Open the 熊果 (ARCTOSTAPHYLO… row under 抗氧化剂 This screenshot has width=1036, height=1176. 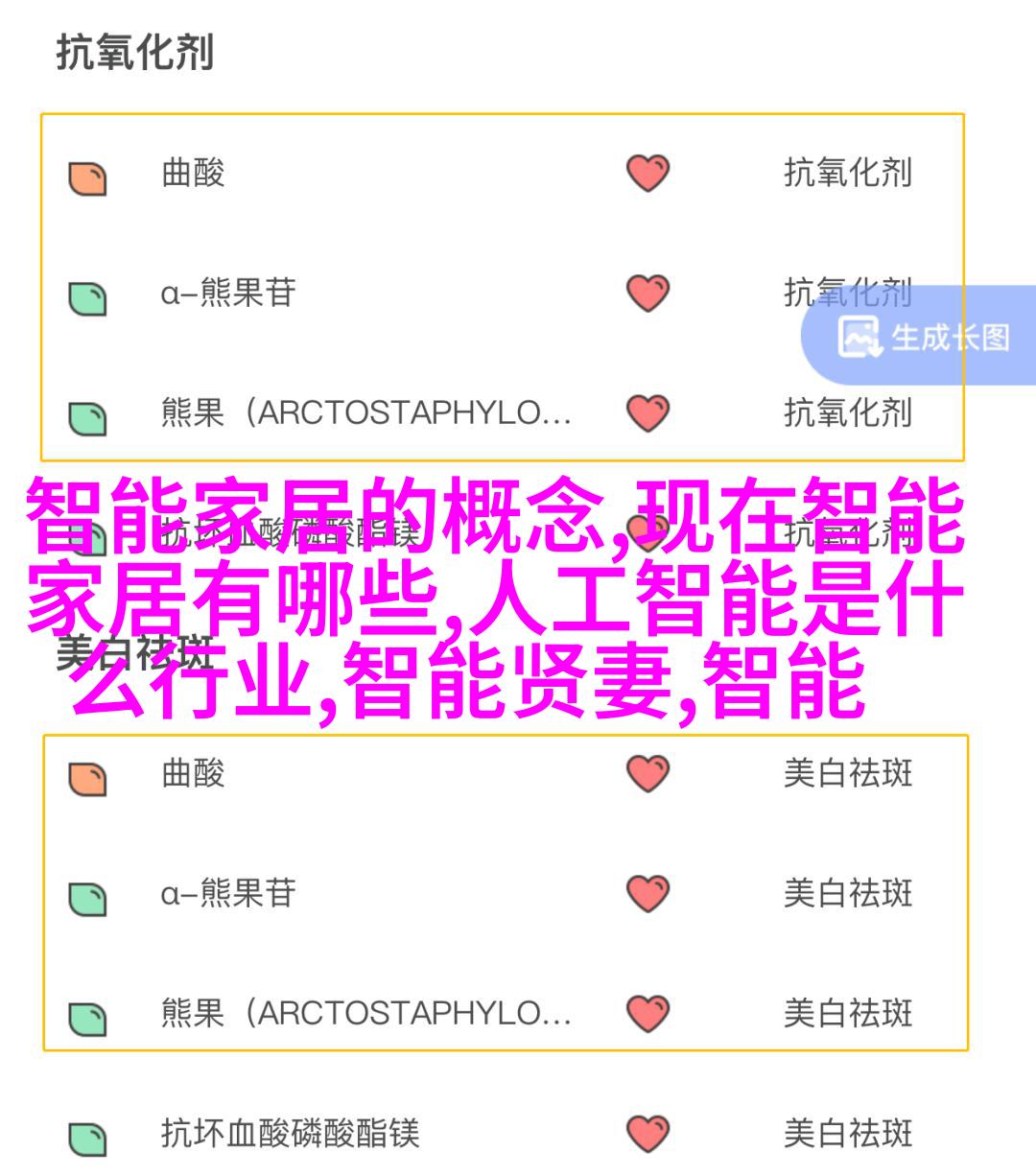[365, 413]
